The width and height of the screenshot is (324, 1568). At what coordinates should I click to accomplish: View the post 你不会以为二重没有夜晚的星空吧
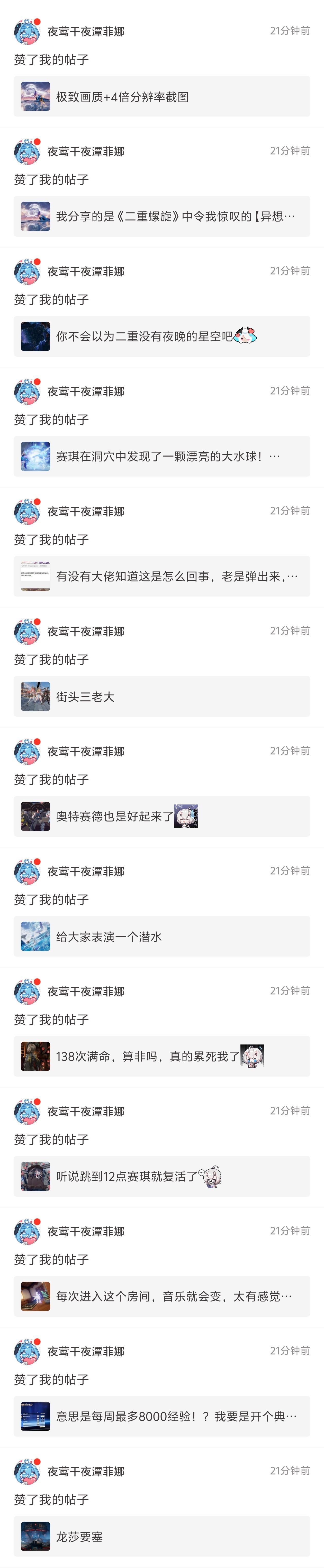click(x=162, y=337)
